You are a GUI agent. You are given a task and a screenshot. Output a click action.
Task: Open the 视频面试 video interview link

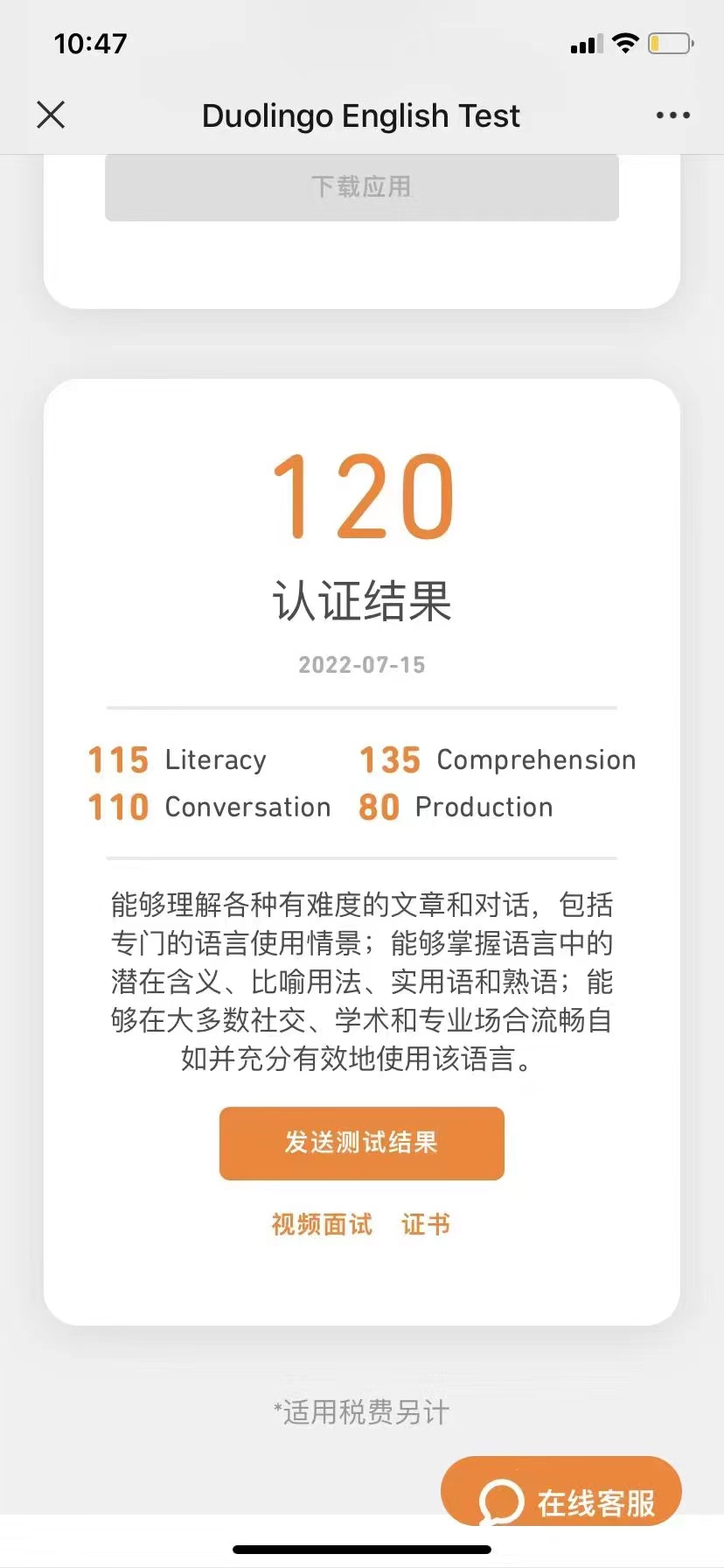tap(322, 1224)
